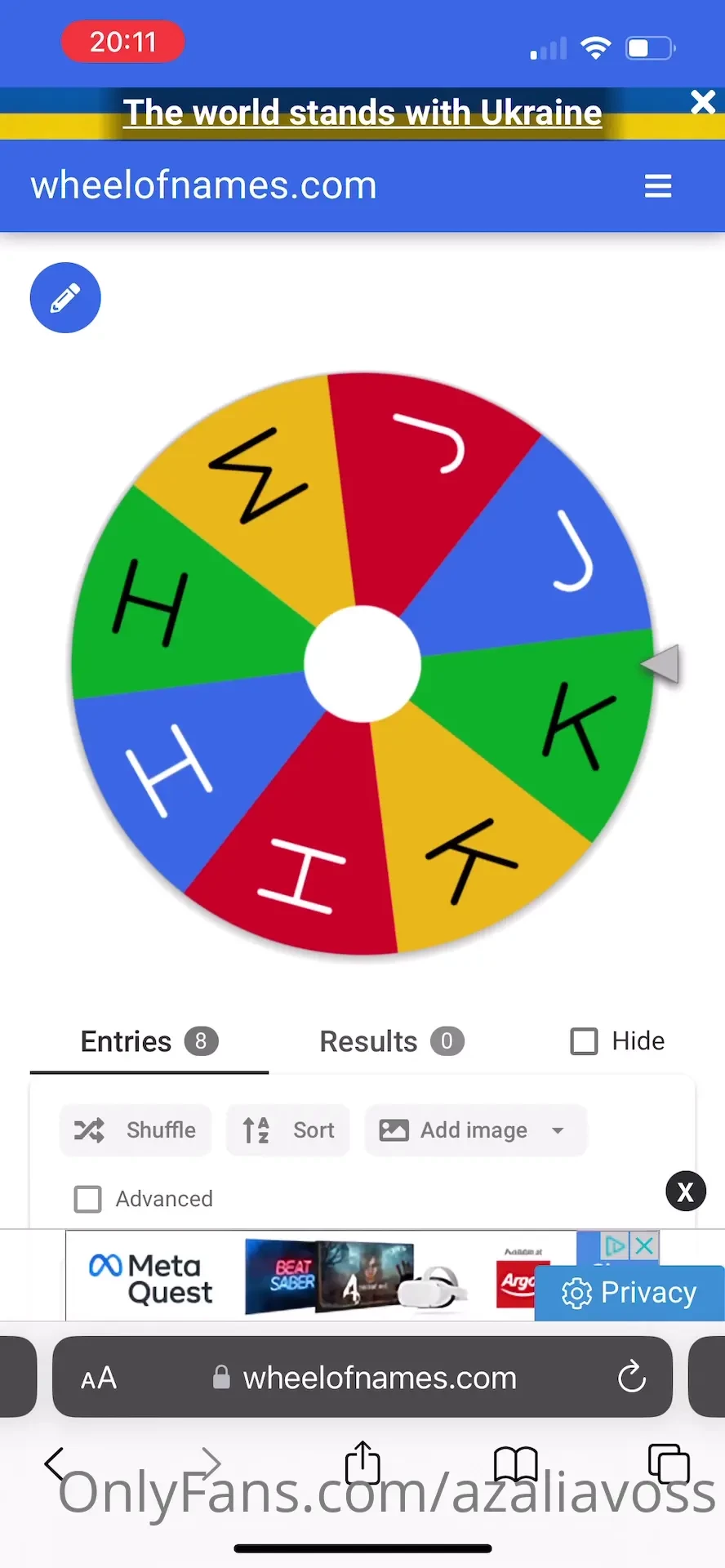Click the Add image picture icon
Viewport: 725px width, 1568px height.
[393, 1130]
